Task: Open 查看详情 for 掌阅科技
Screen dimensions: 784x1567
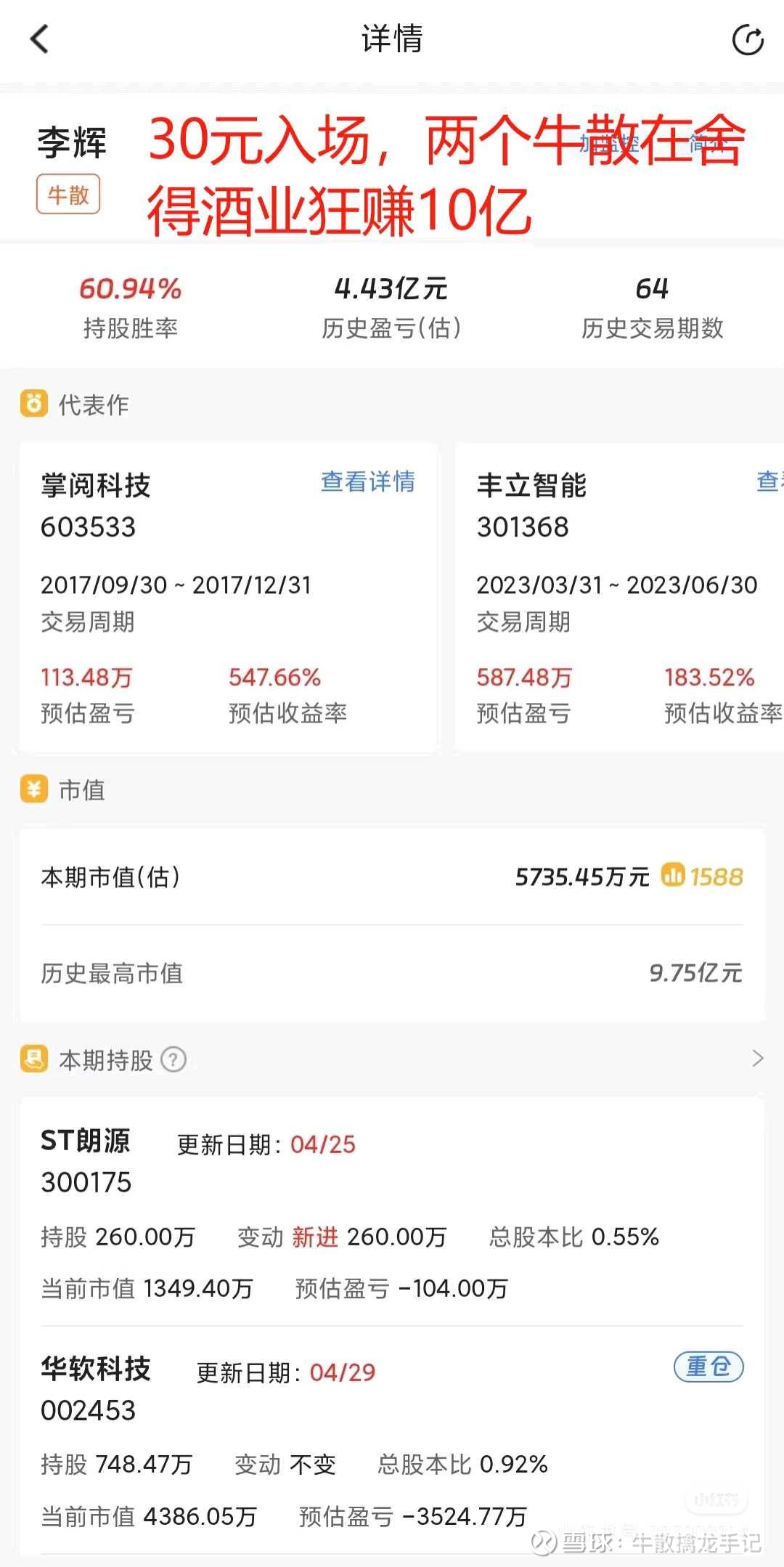Action: 368,481
